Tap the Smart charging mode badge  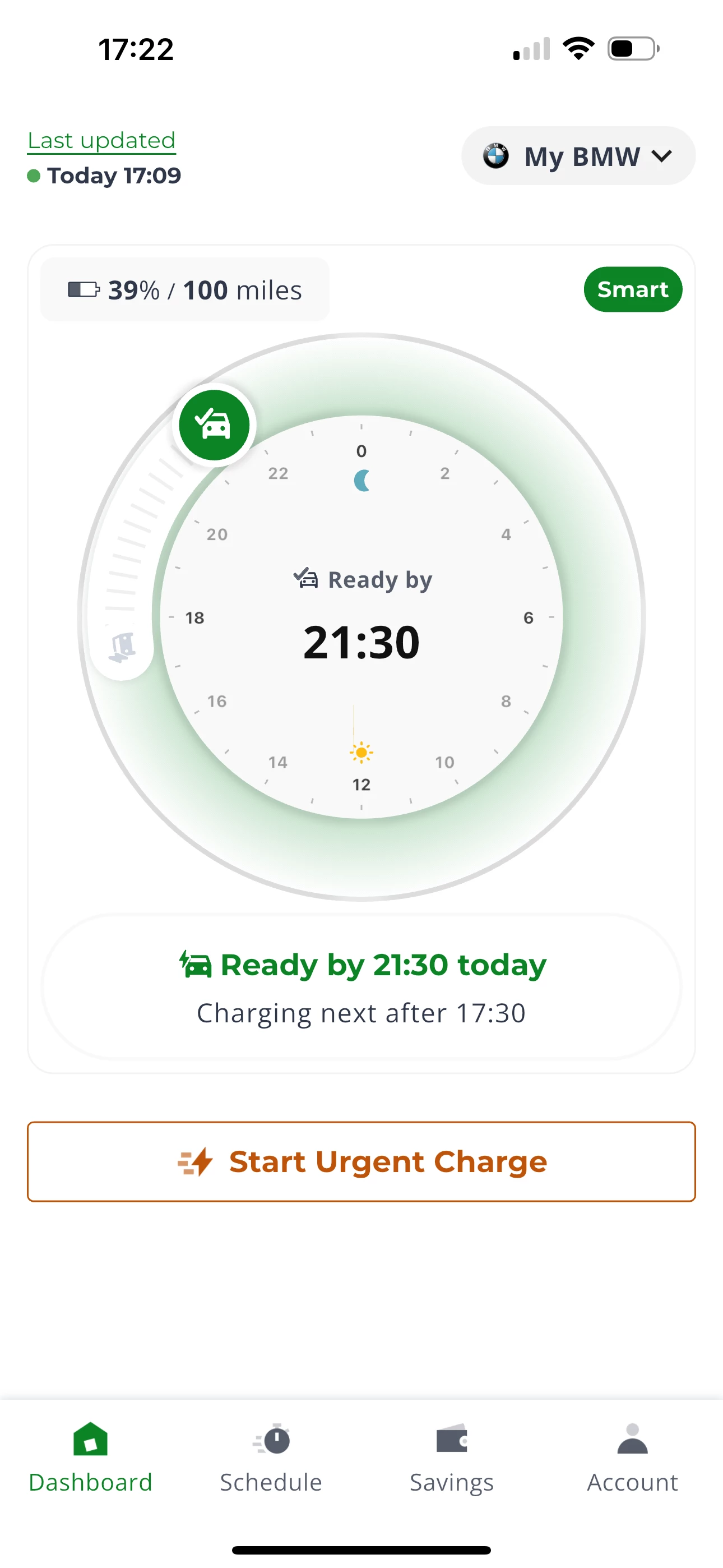click(x=632, y=290)
